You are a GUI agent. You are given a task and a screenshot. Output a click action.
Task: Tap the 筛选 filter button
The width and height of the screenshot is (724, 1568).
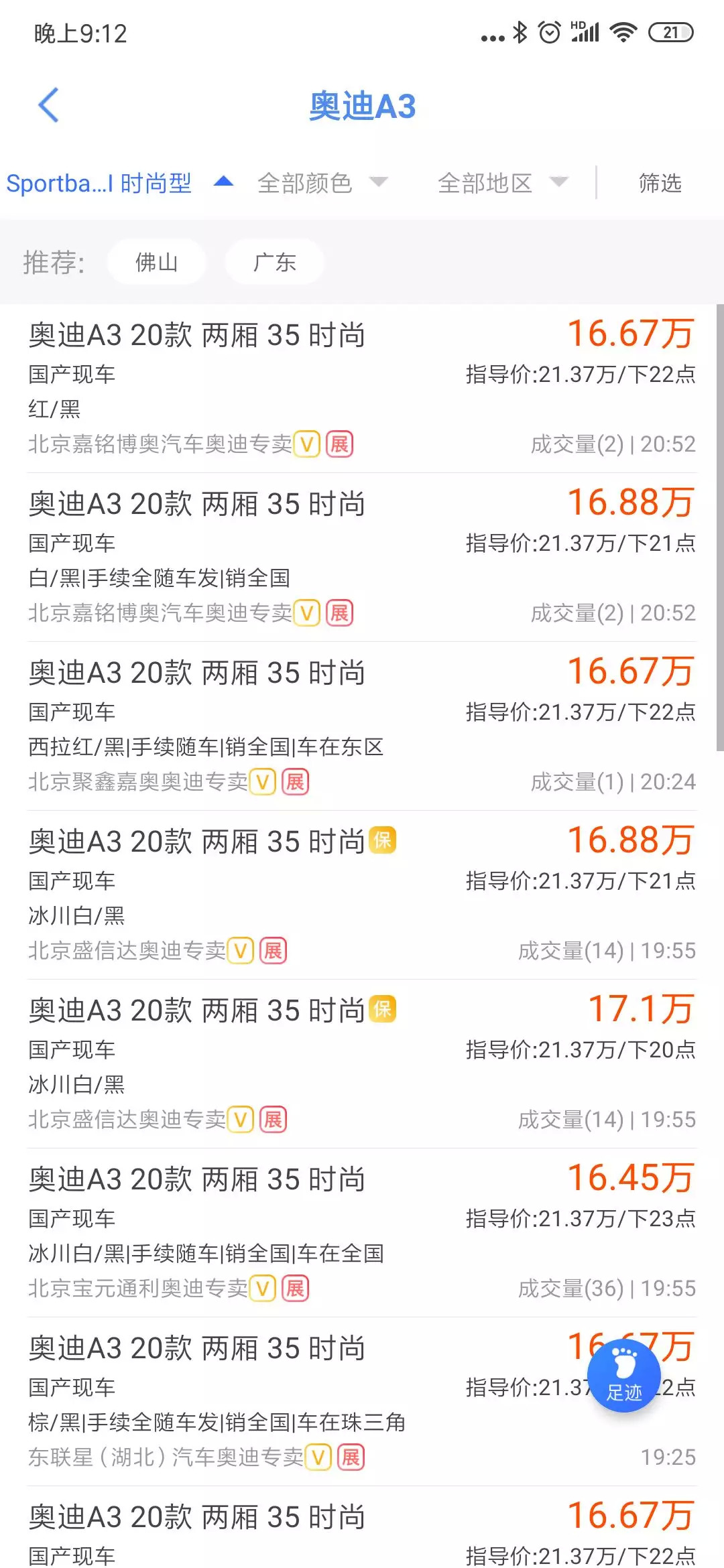pyautogui.click(x=660, y=183)
